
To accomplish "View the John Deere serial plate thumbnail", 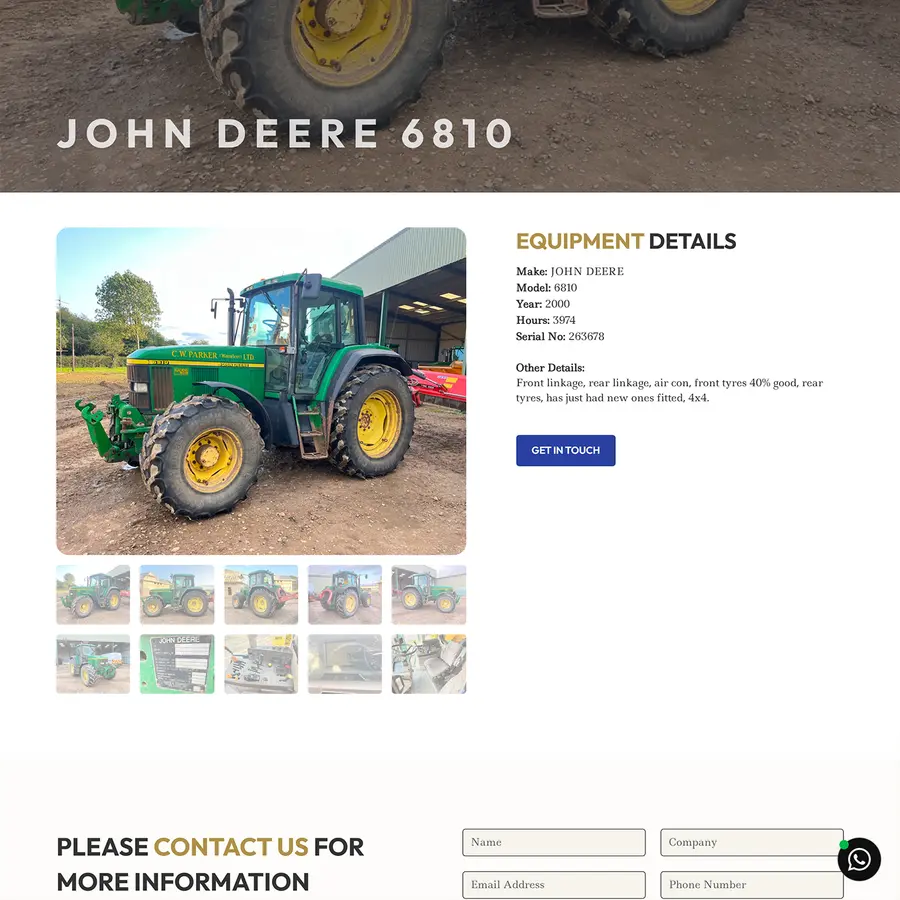I will pyautogui.click(x=177, y=664).
